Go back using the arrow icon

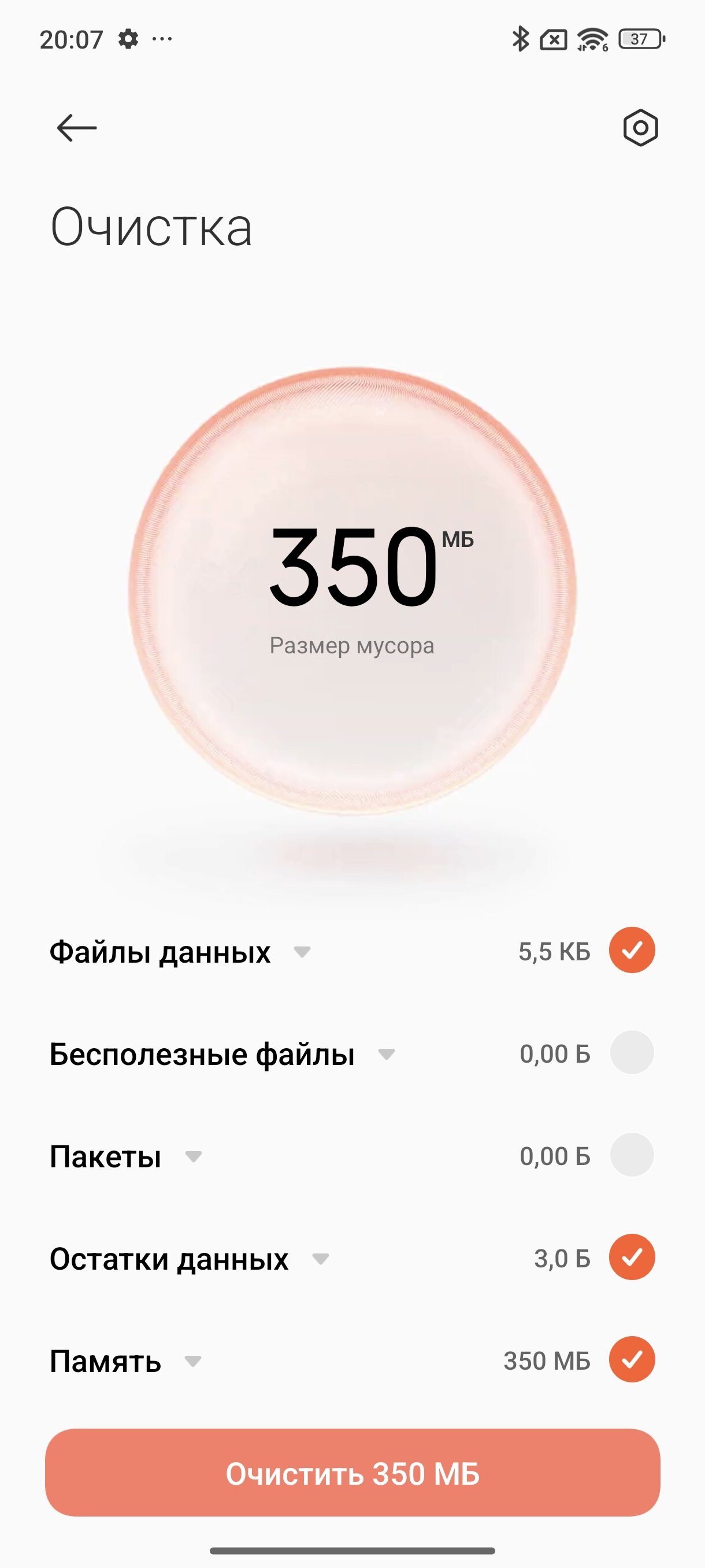click(77, 128)
